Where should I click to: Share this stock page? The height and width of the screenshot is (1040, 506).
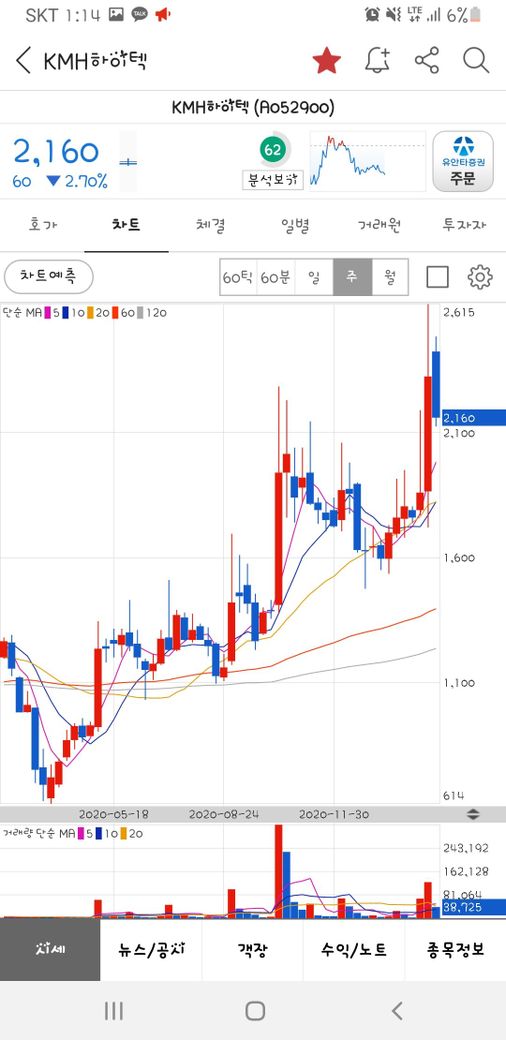tap(427, 60)
